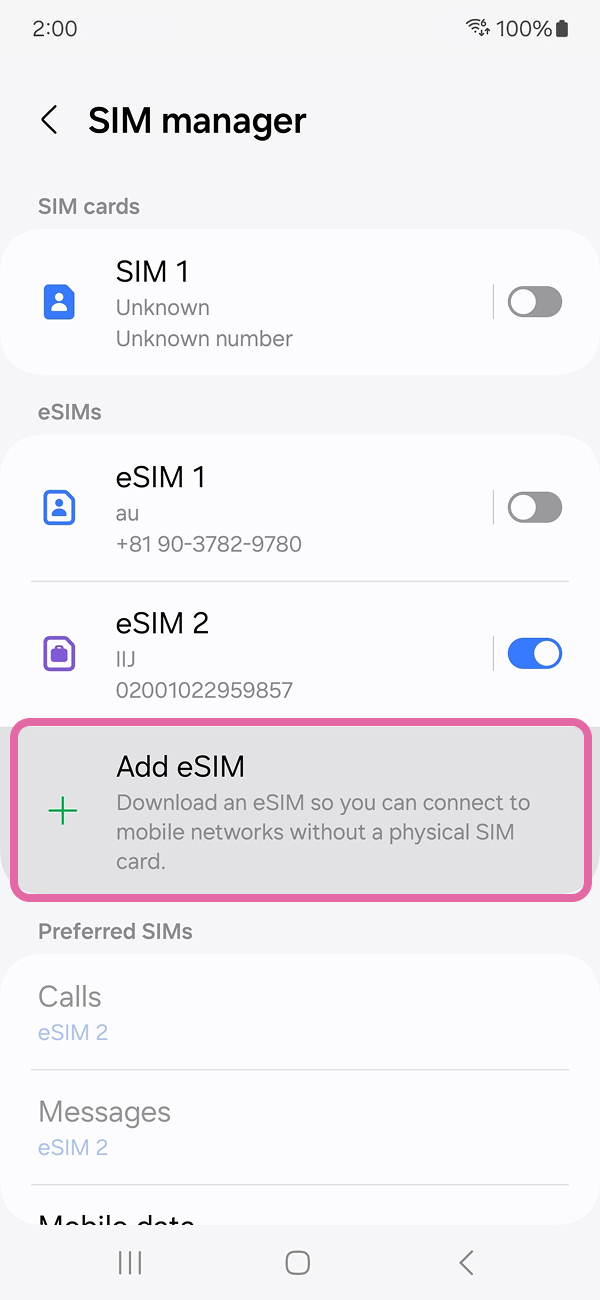Add a new eSIM
The height and width of the screenshot is (1300, 600).
[300, 810]
